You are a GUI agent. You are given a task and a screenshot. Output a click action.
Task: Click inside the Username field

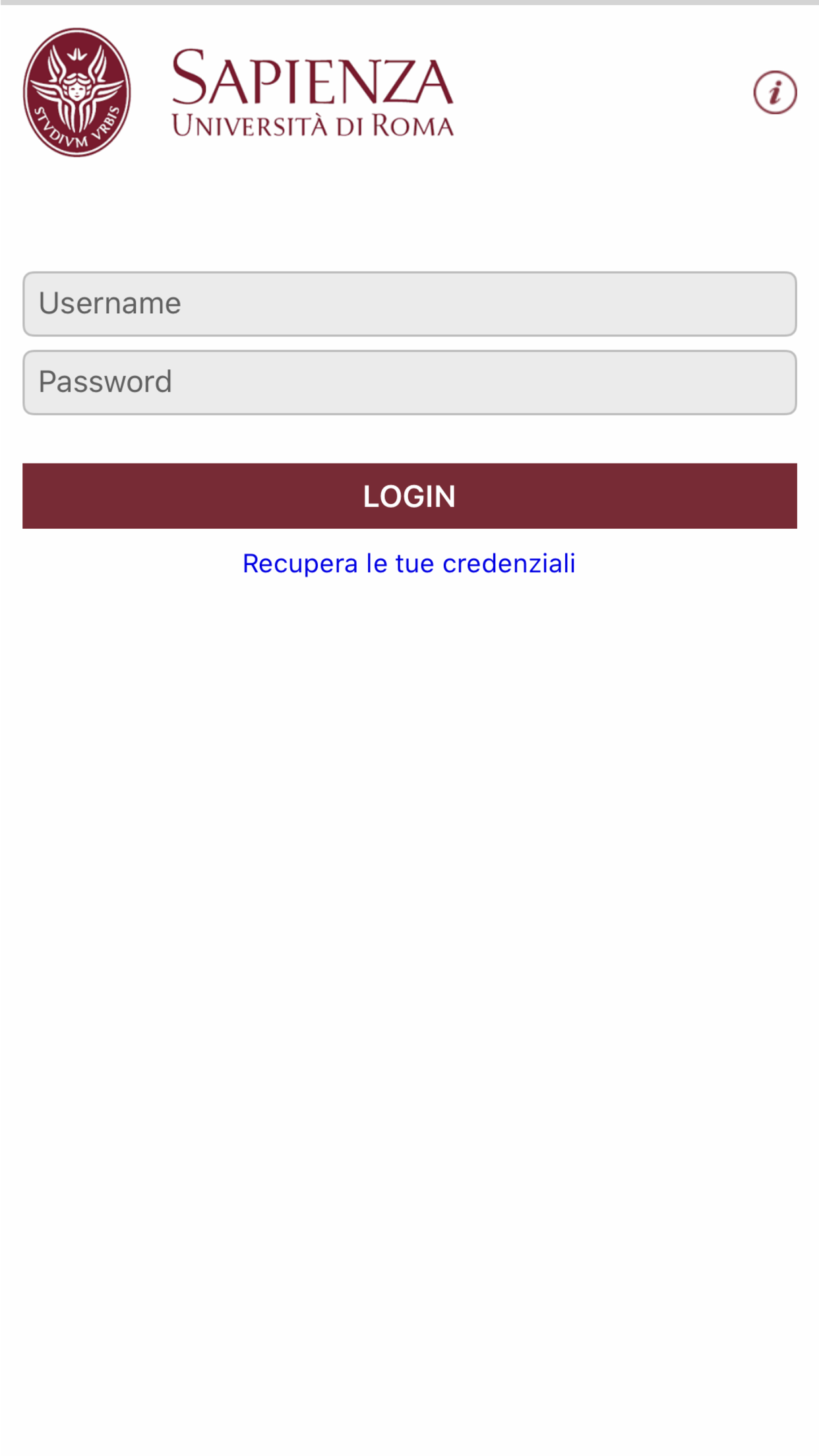point(409,303)
